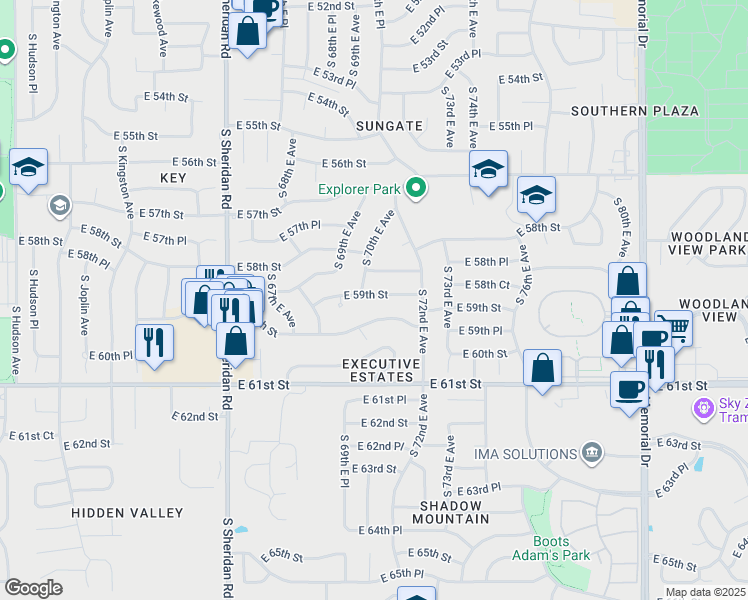
Task: Tap the Explorer Park pin
Action: (416, 188)
